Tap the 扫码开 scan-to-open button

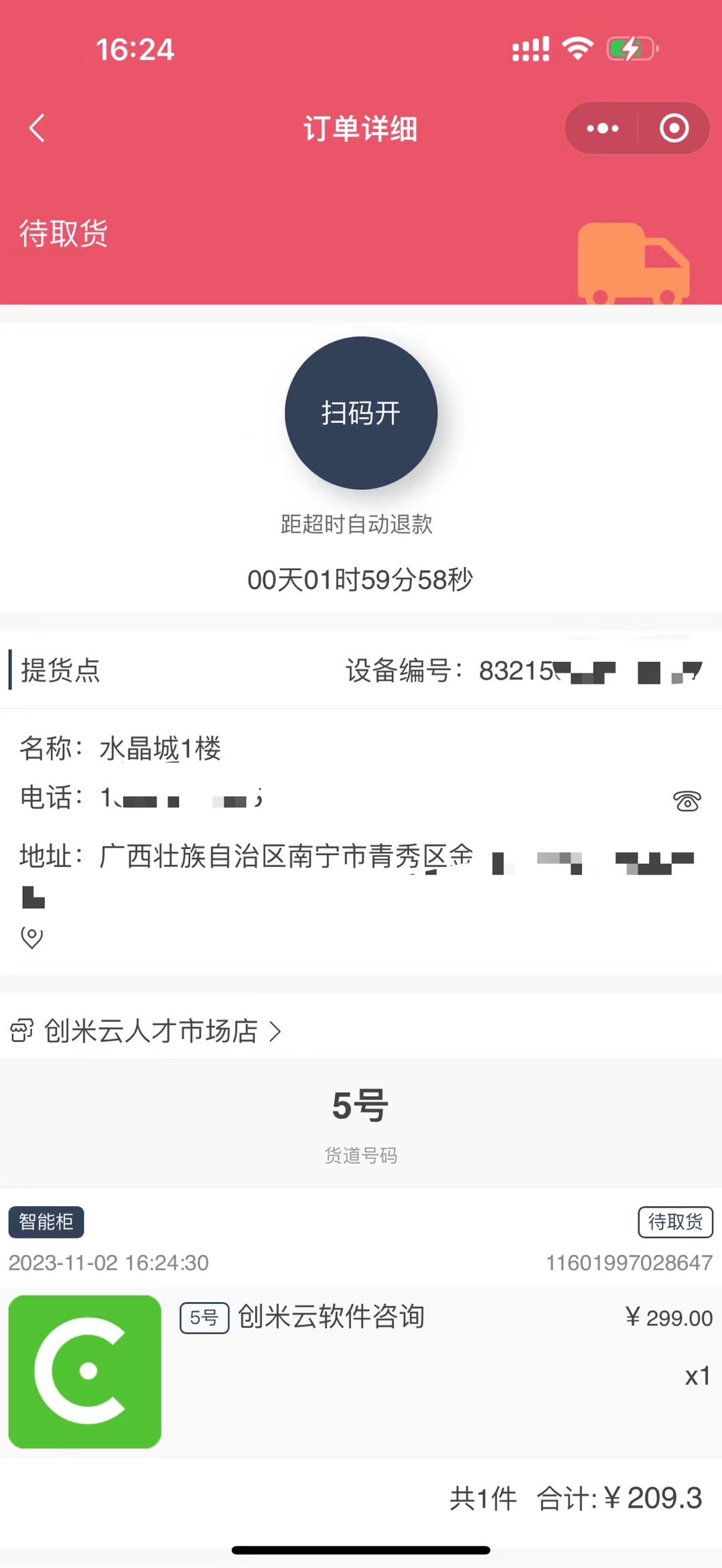click(361, 413)
